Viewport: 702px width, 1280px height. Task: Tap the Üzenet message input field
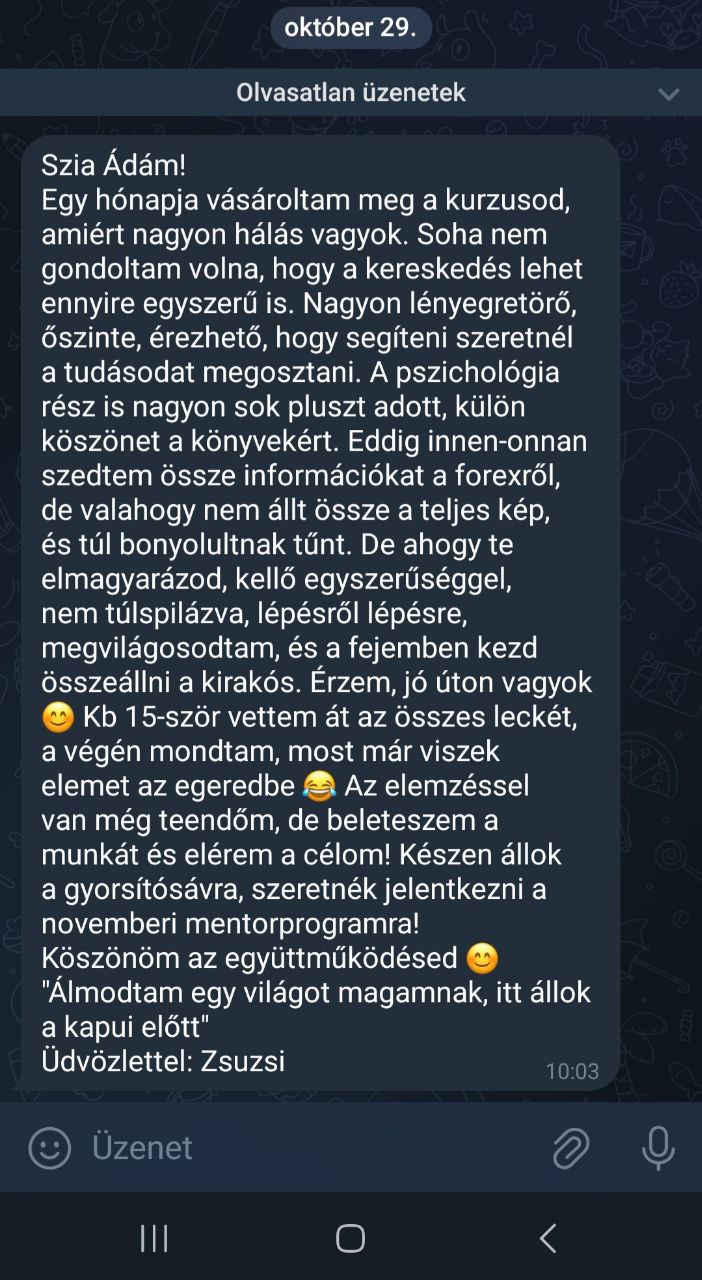[x=310, y=1147]
